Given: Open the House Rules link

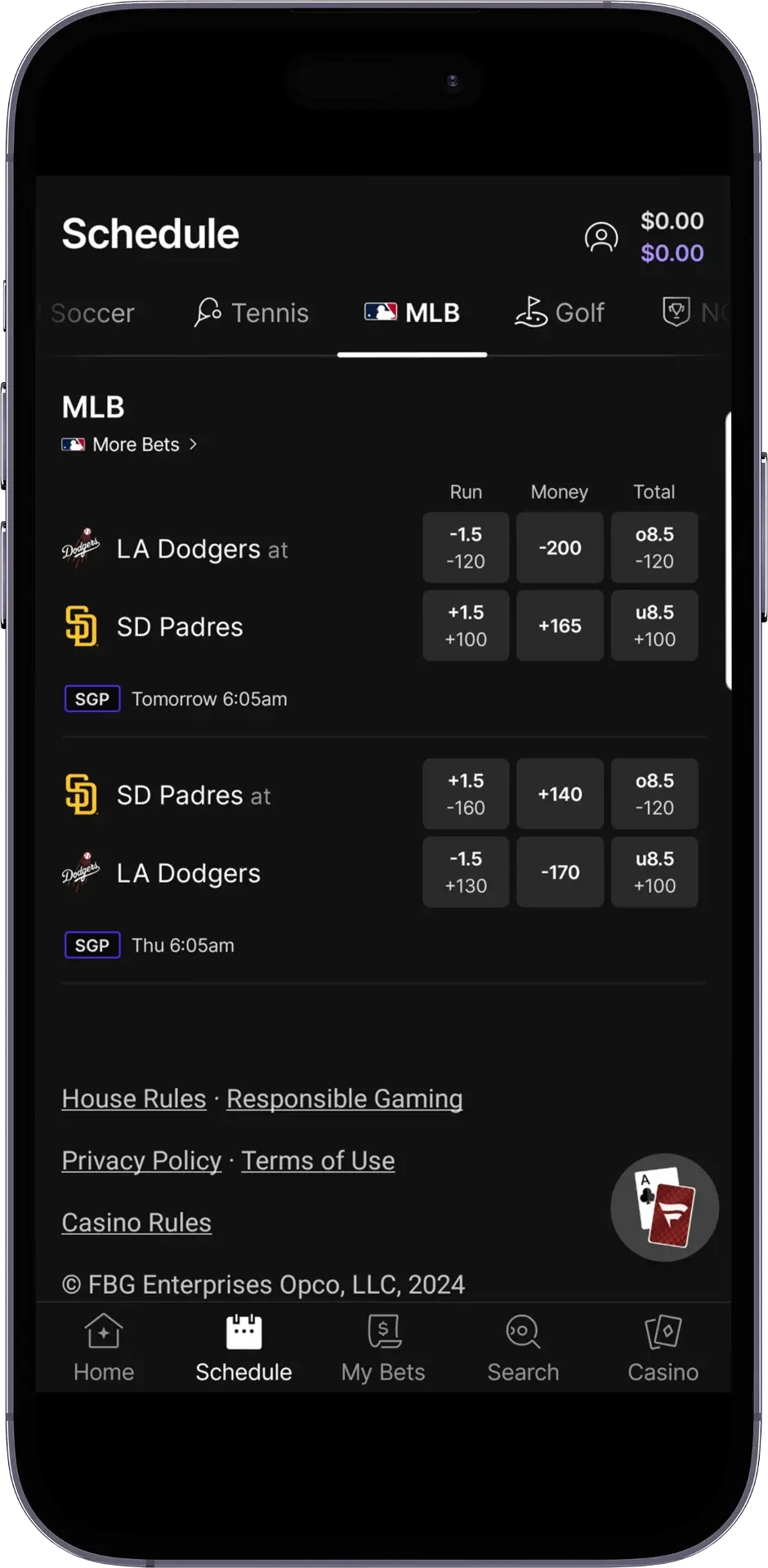Looking at the screenshot, I should click(x=134, y=1098).
